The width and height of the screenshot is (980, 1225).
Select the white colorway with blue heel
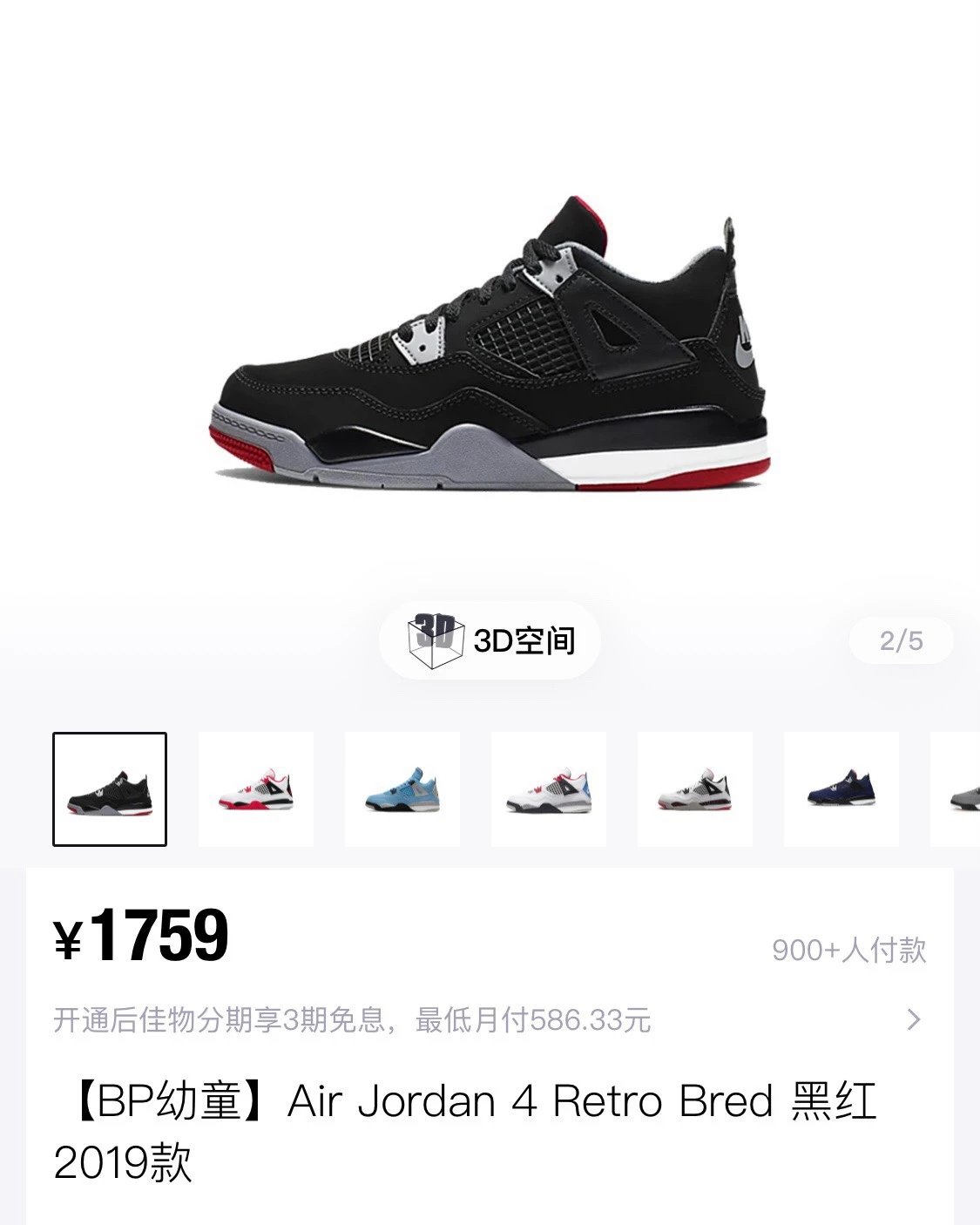(x=549, y=789)
